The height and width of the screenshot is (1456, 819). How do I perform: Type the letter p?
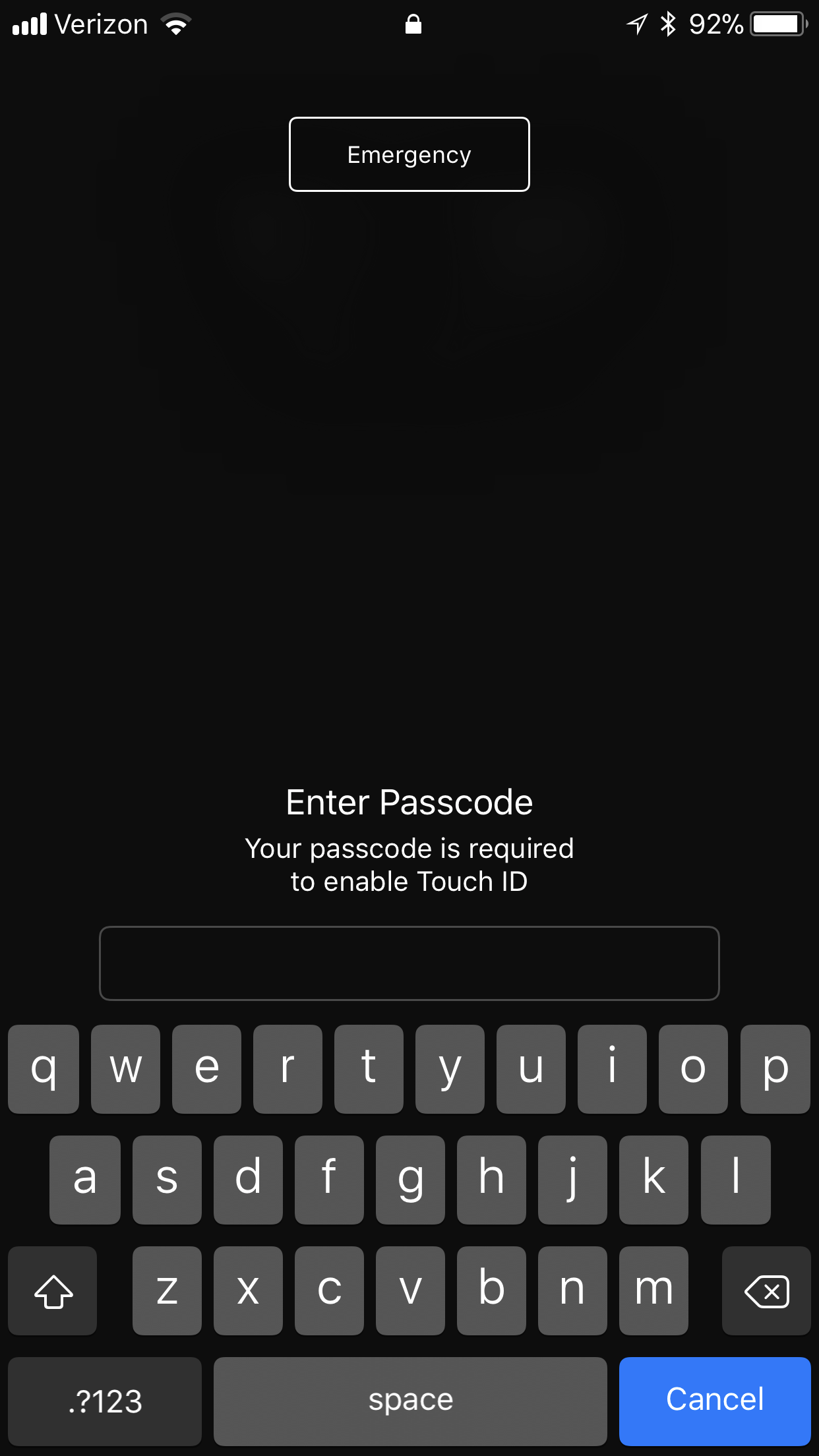coord(775,1068)
